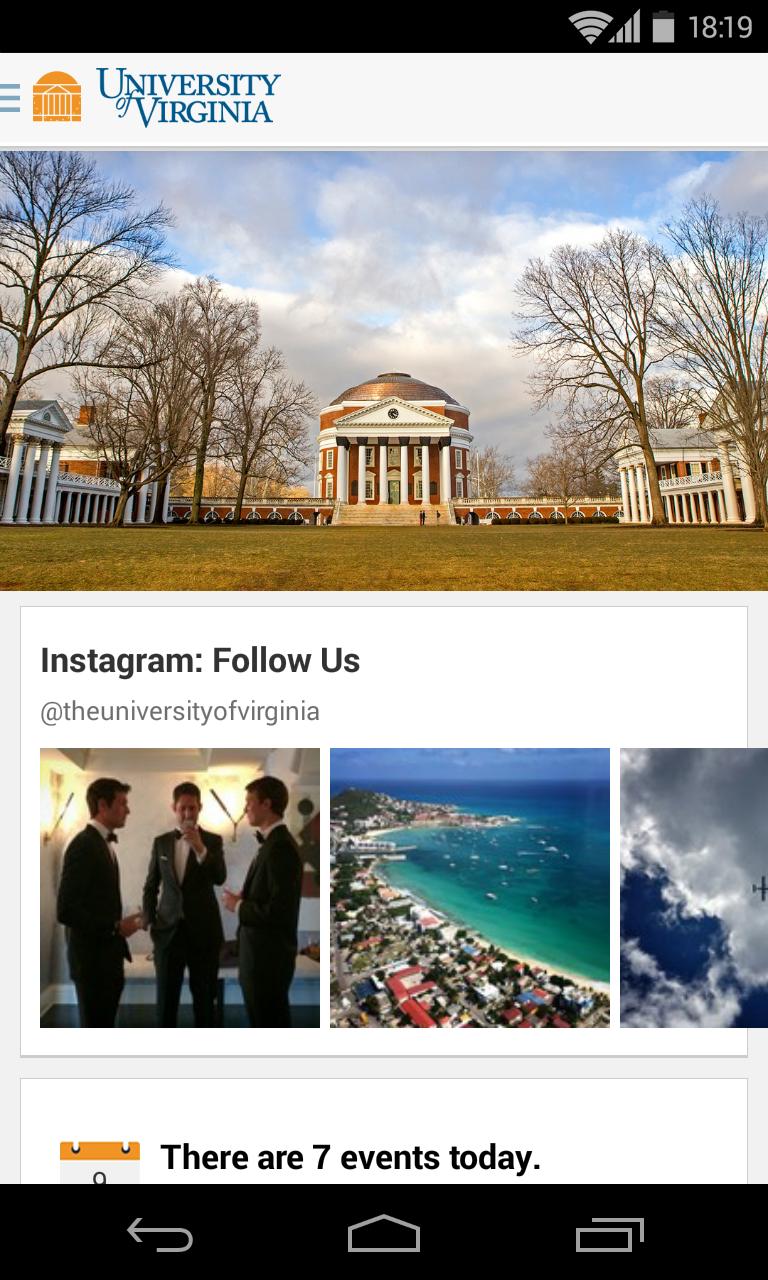Tap the 'Instagram: Follow Us' heading
This screenshot has width=768, height=1280.
coord(199,660)
